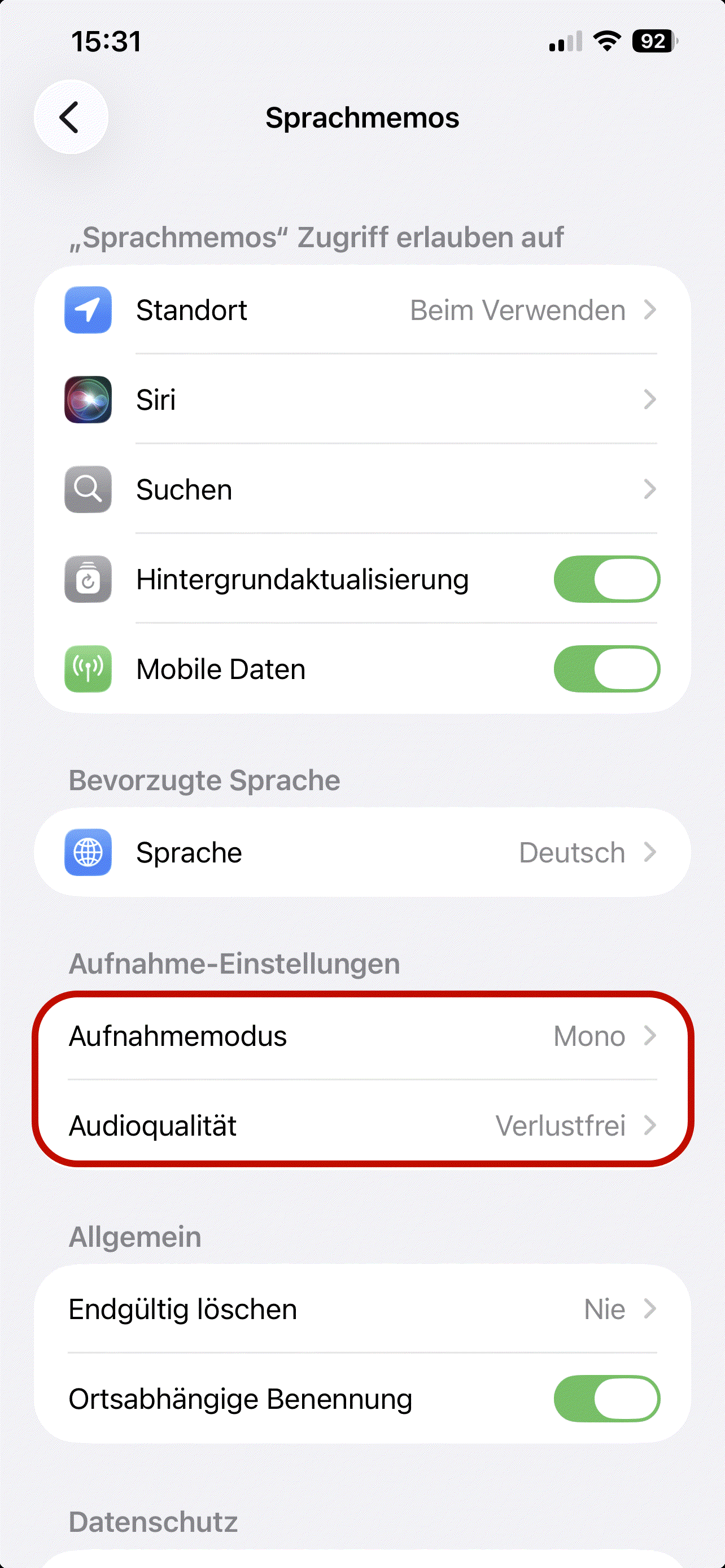Open Standort access settings
Image resolution: width=725 pixels, height=1568 pixels.
pos(362,310)
